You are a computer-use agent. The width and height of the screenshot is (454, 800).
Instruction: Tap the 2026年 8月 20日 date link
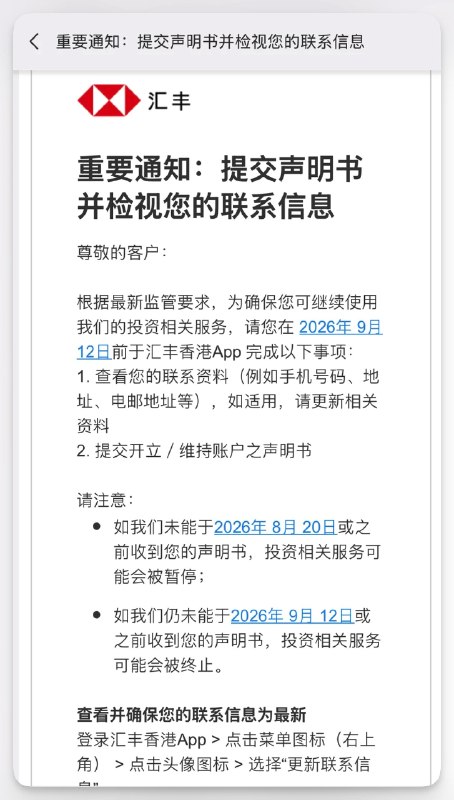tap(275, 527)
